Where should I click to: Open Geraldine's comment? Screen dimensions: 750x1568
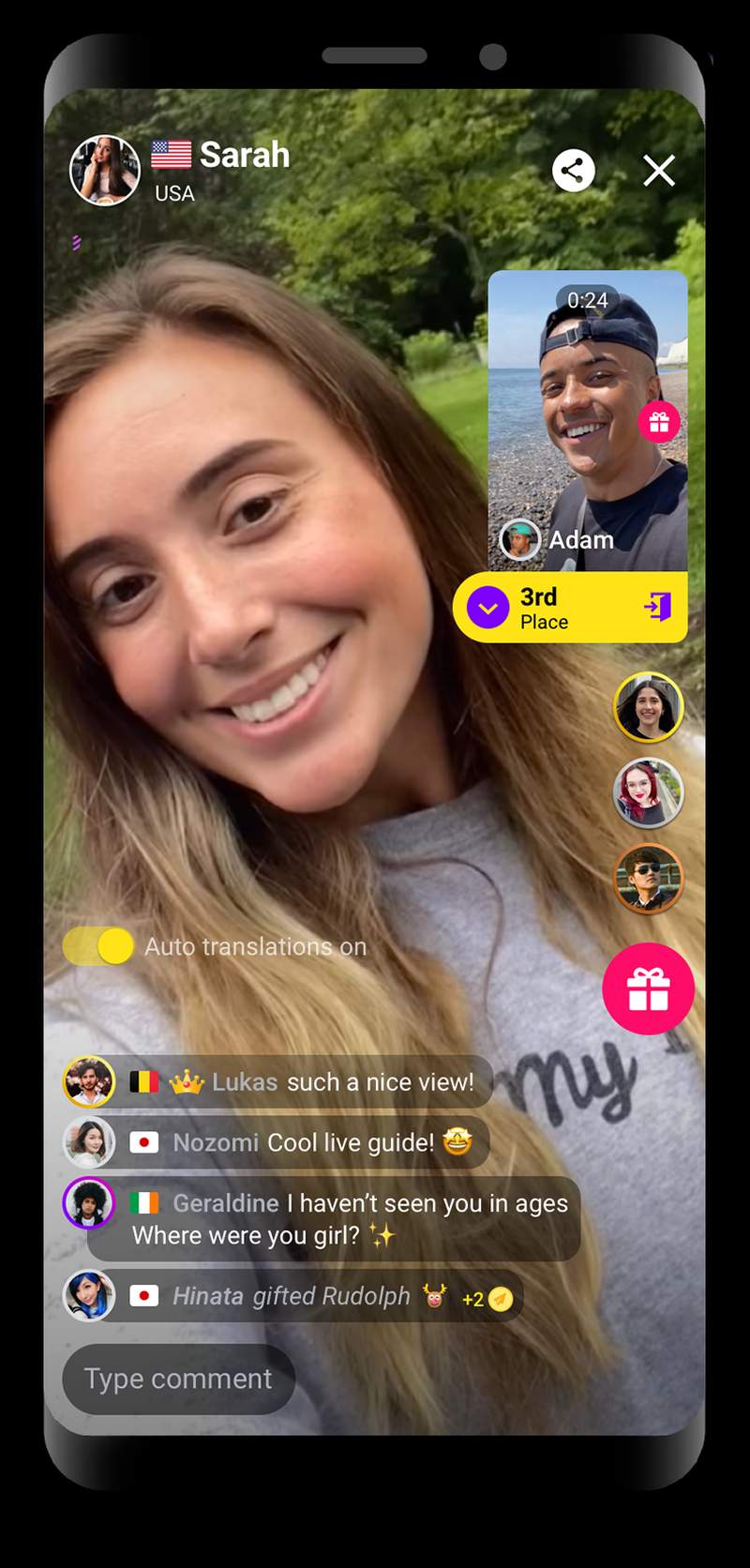point(322,1219)
